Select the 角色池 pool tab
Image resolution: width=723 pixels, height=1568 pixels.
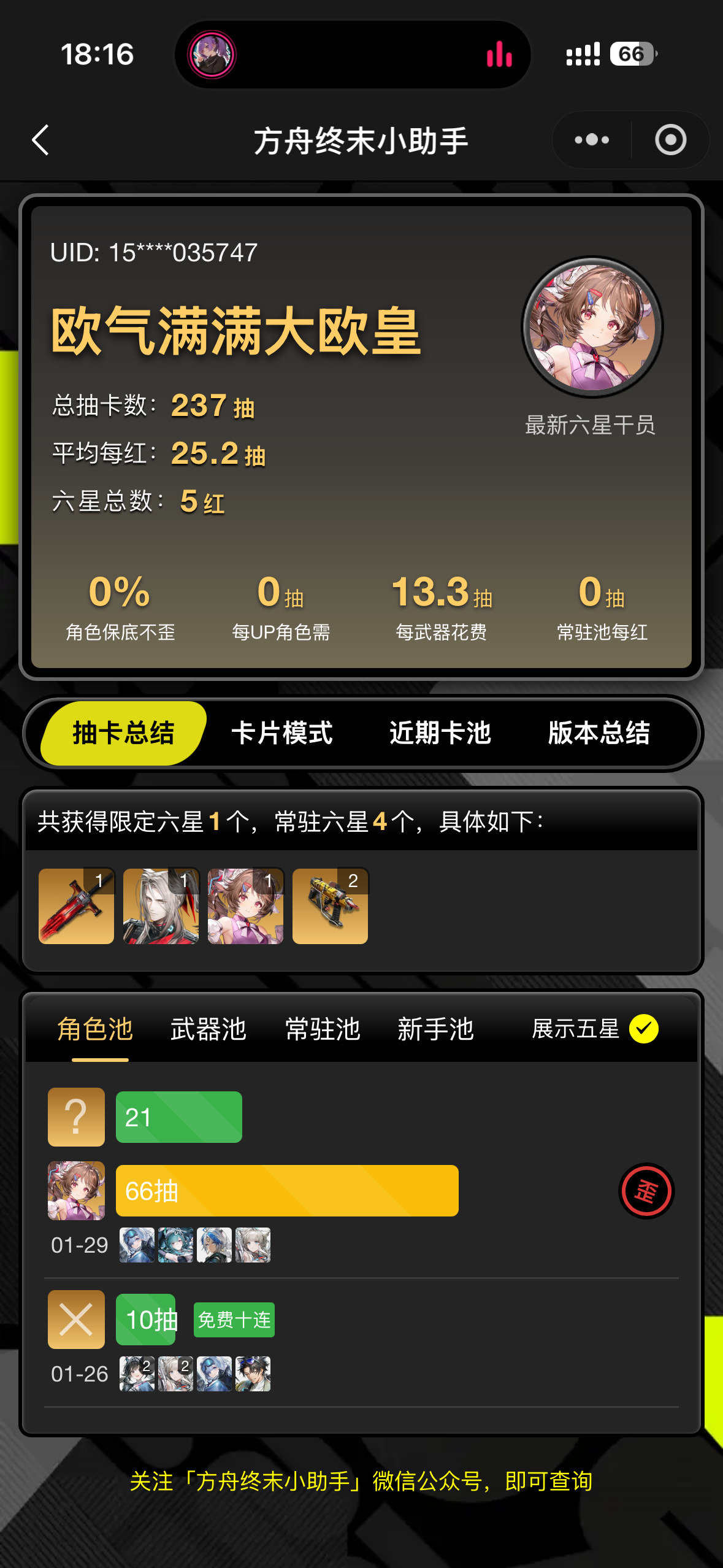click(95, 1029)
